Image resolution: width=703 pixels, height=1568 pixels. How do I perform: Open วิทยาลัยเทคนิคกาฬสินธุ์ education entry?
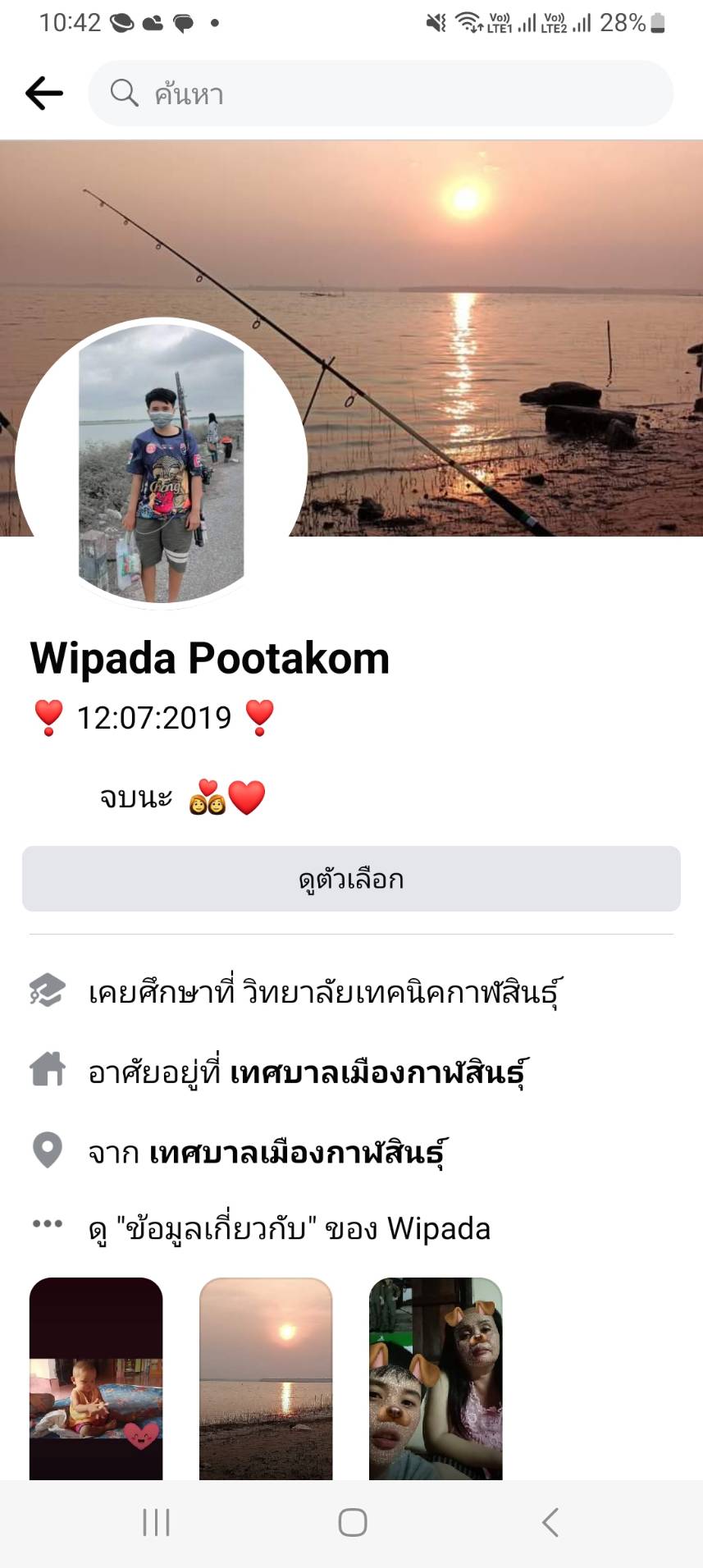325,993
